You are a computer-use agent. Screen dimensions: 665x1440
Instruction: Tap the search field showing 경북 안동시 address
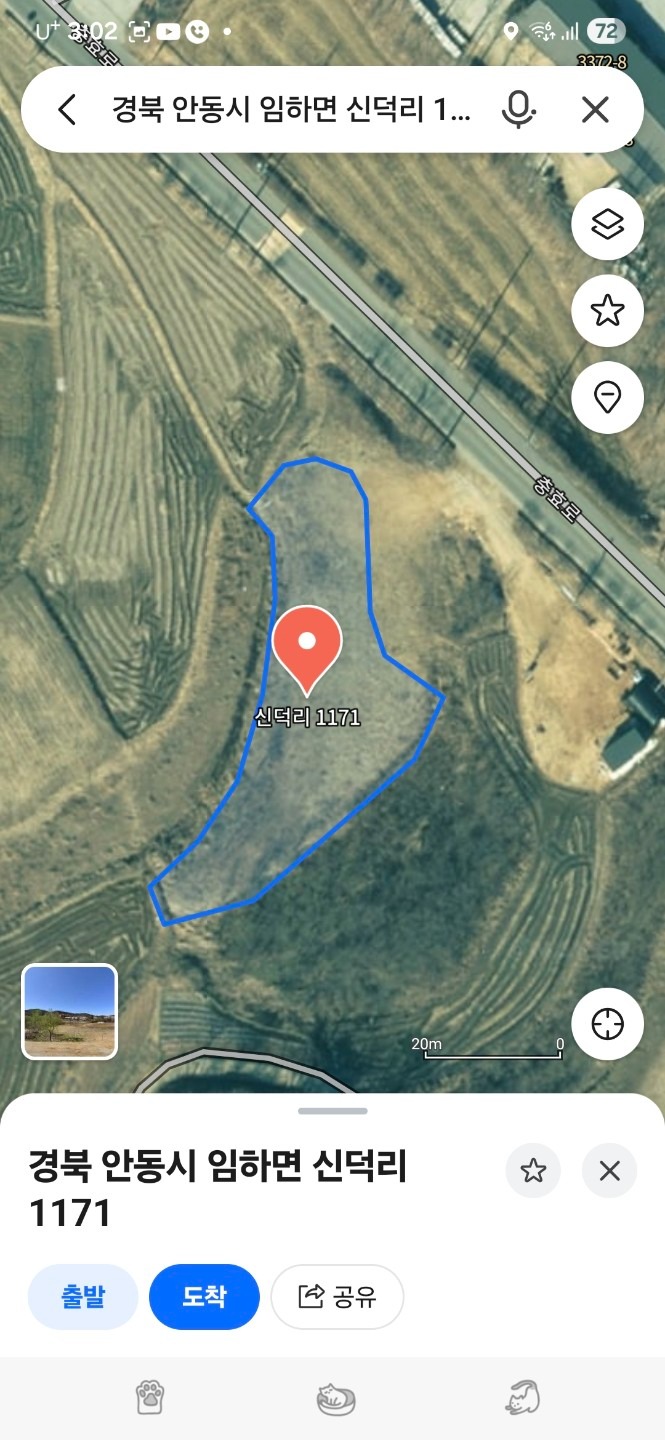pyautogui.click(x=290, y=109)
